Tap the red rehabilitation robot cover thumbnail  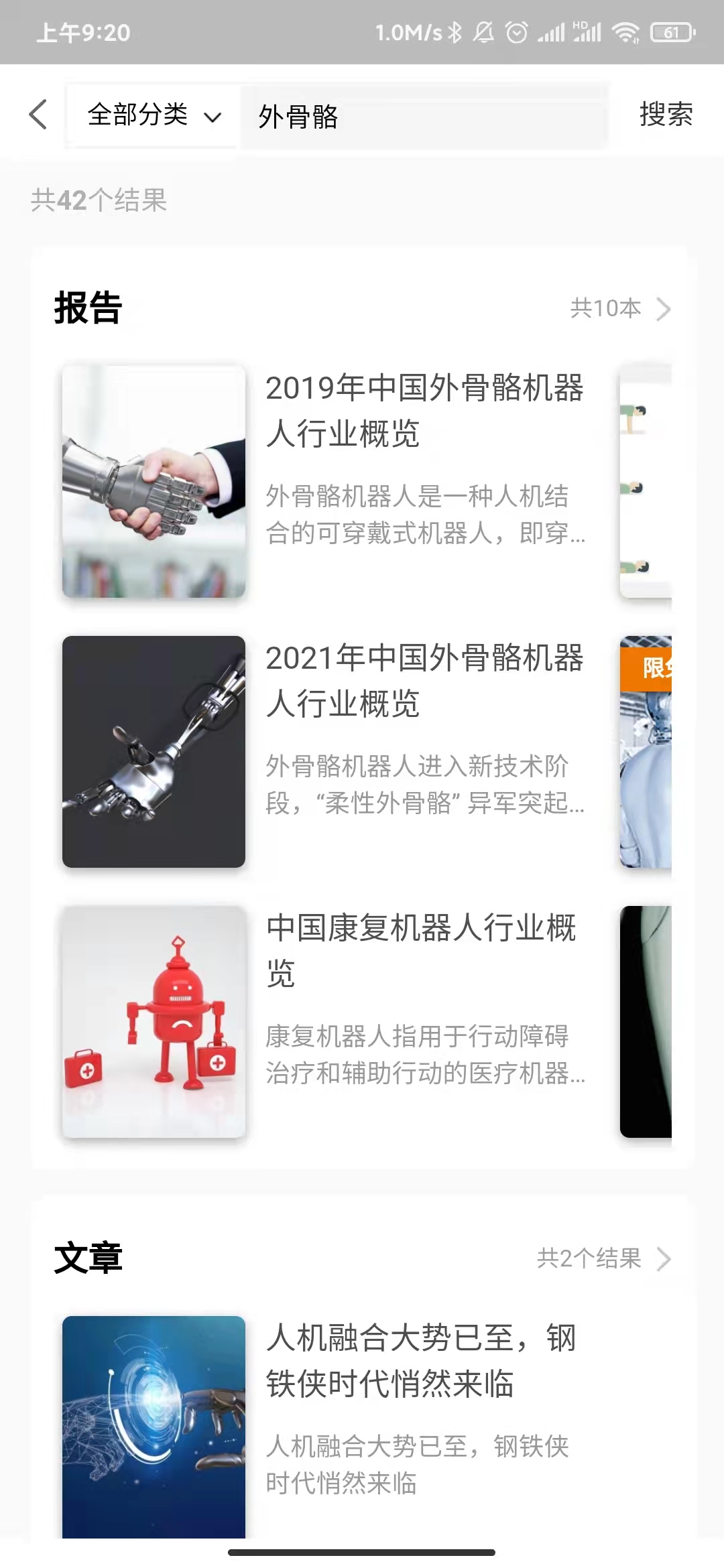pos(154,1019)
